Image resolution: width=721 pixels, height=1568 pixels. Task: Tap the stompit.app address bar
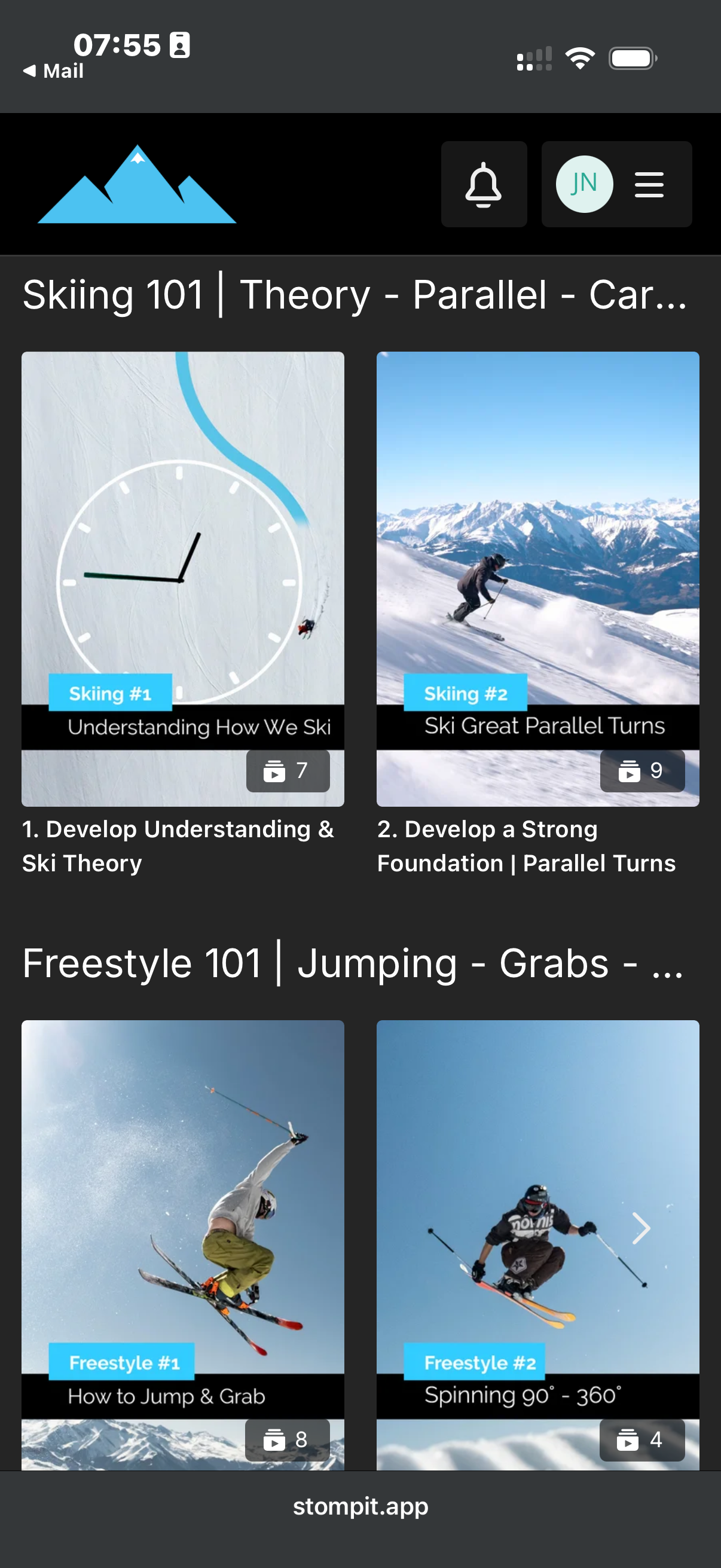coord(360,1506)
